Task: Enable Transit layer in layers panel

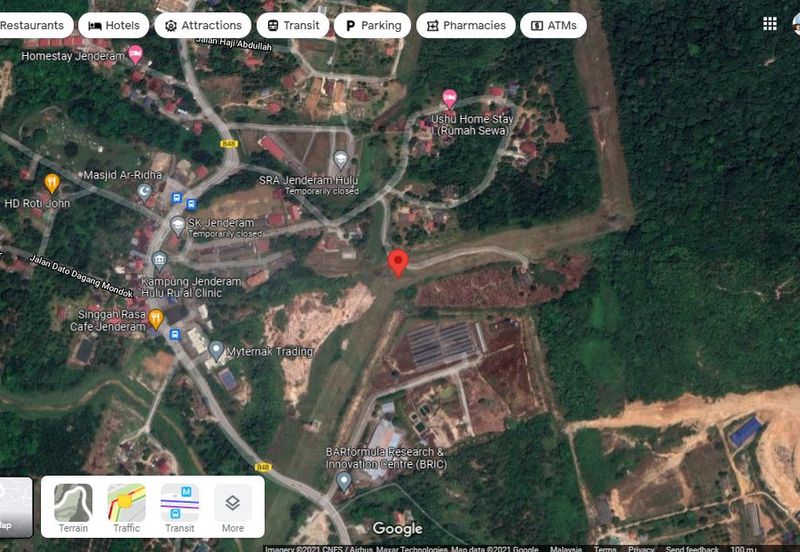Action: (x=179, y=508)
